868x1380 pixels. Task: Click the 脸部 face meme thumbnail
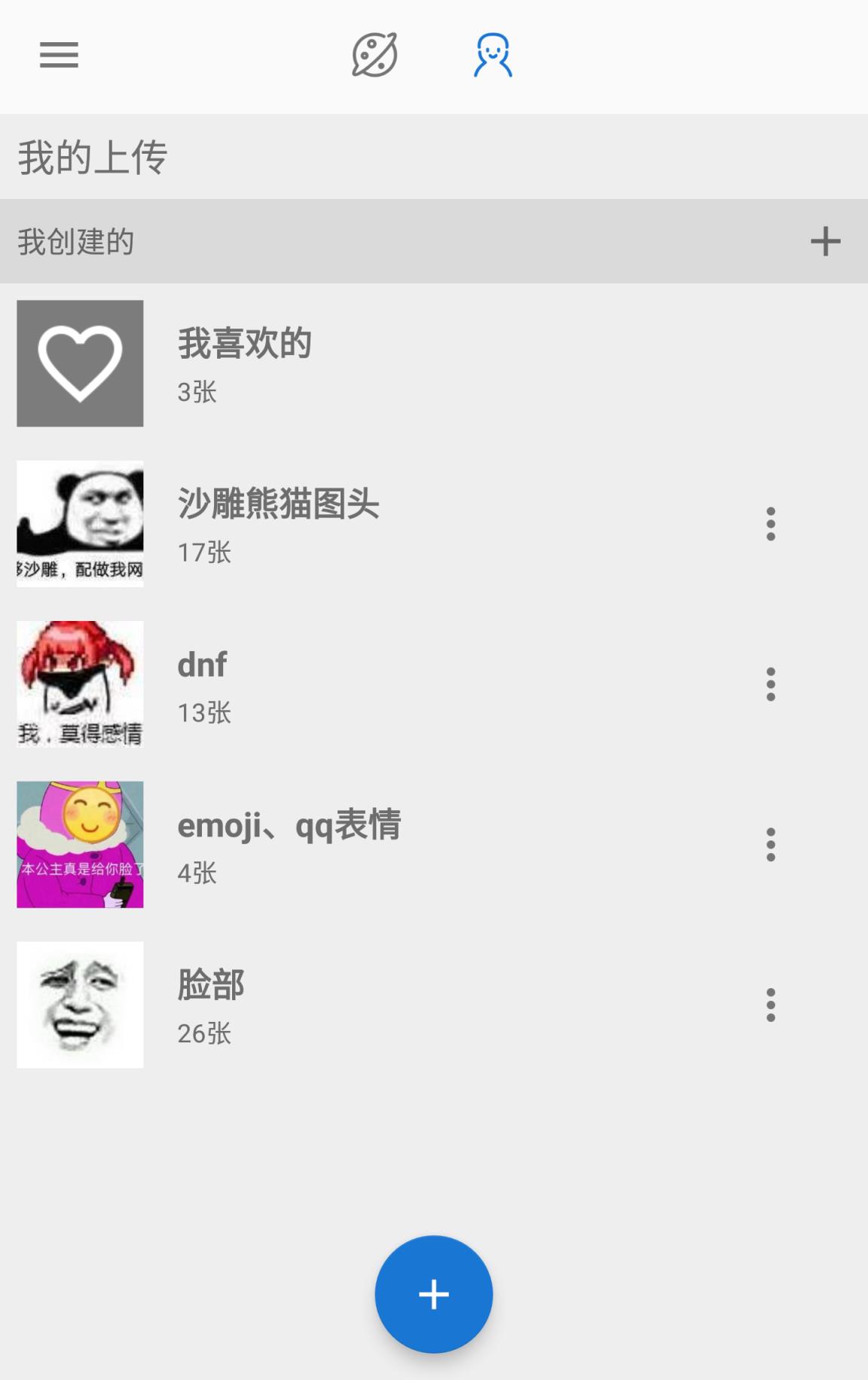click(80, 1003)
